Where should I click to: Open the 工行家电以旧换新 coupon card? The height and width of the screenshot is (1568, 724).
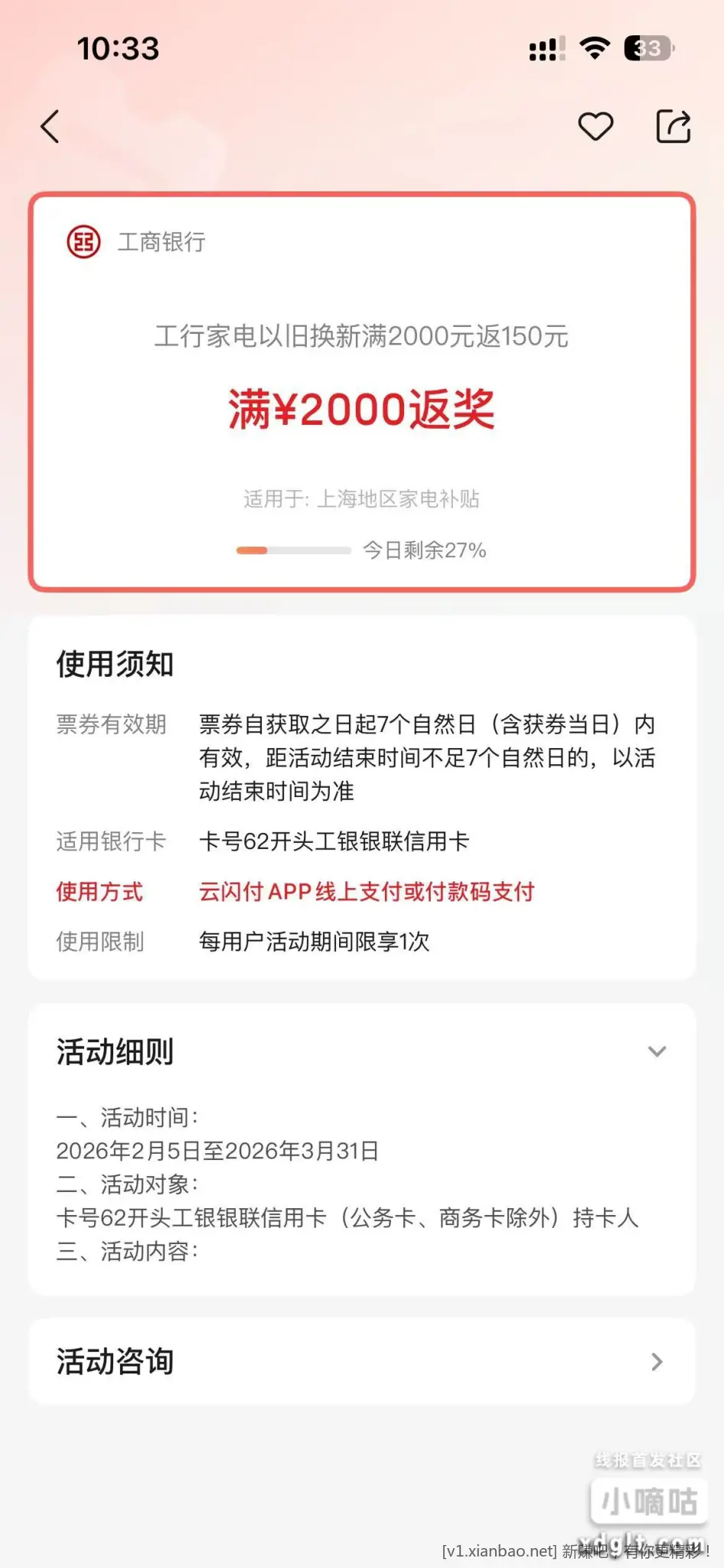click(361, 392)
